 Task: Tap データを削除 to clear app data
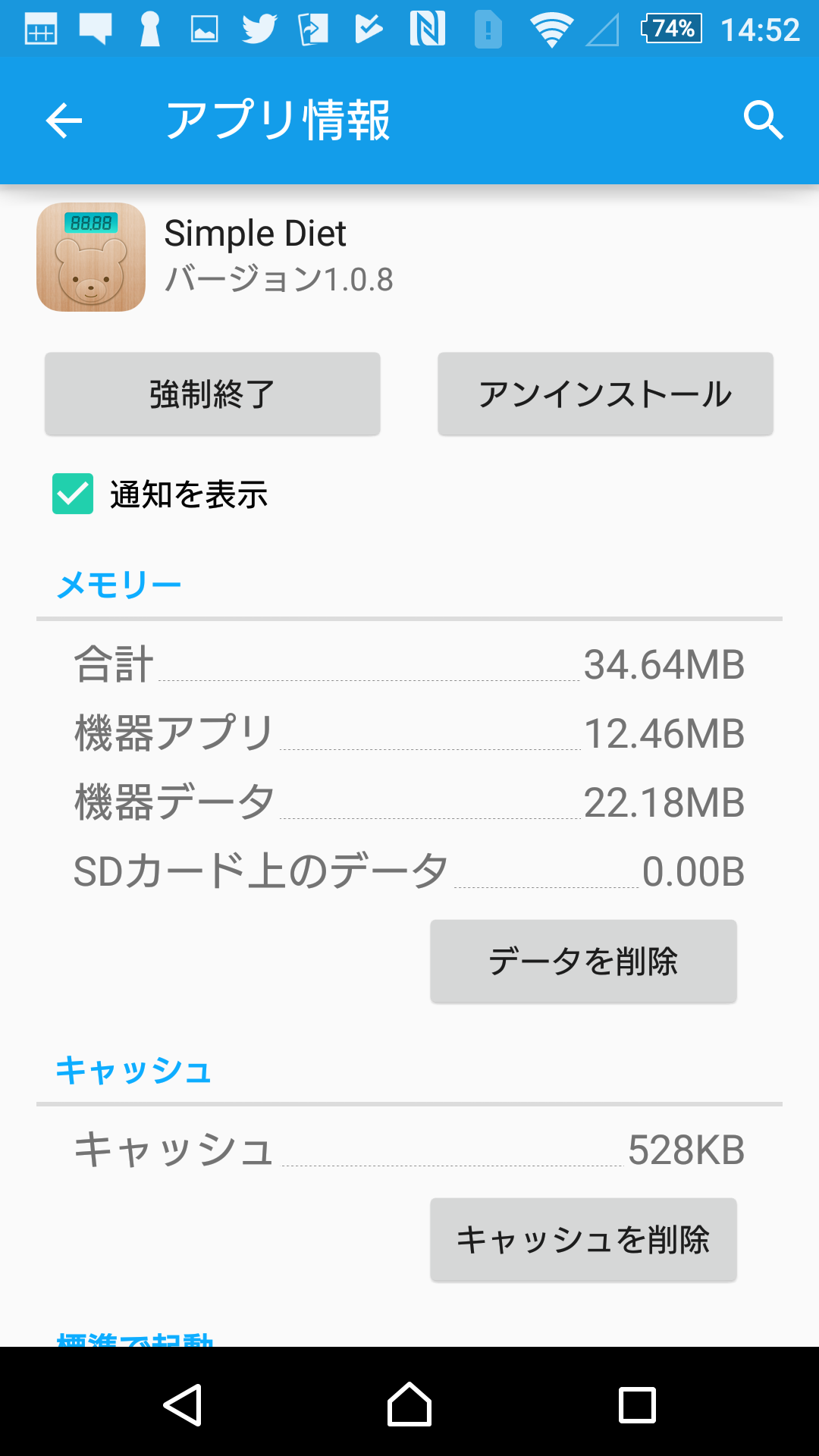[583, 961]
